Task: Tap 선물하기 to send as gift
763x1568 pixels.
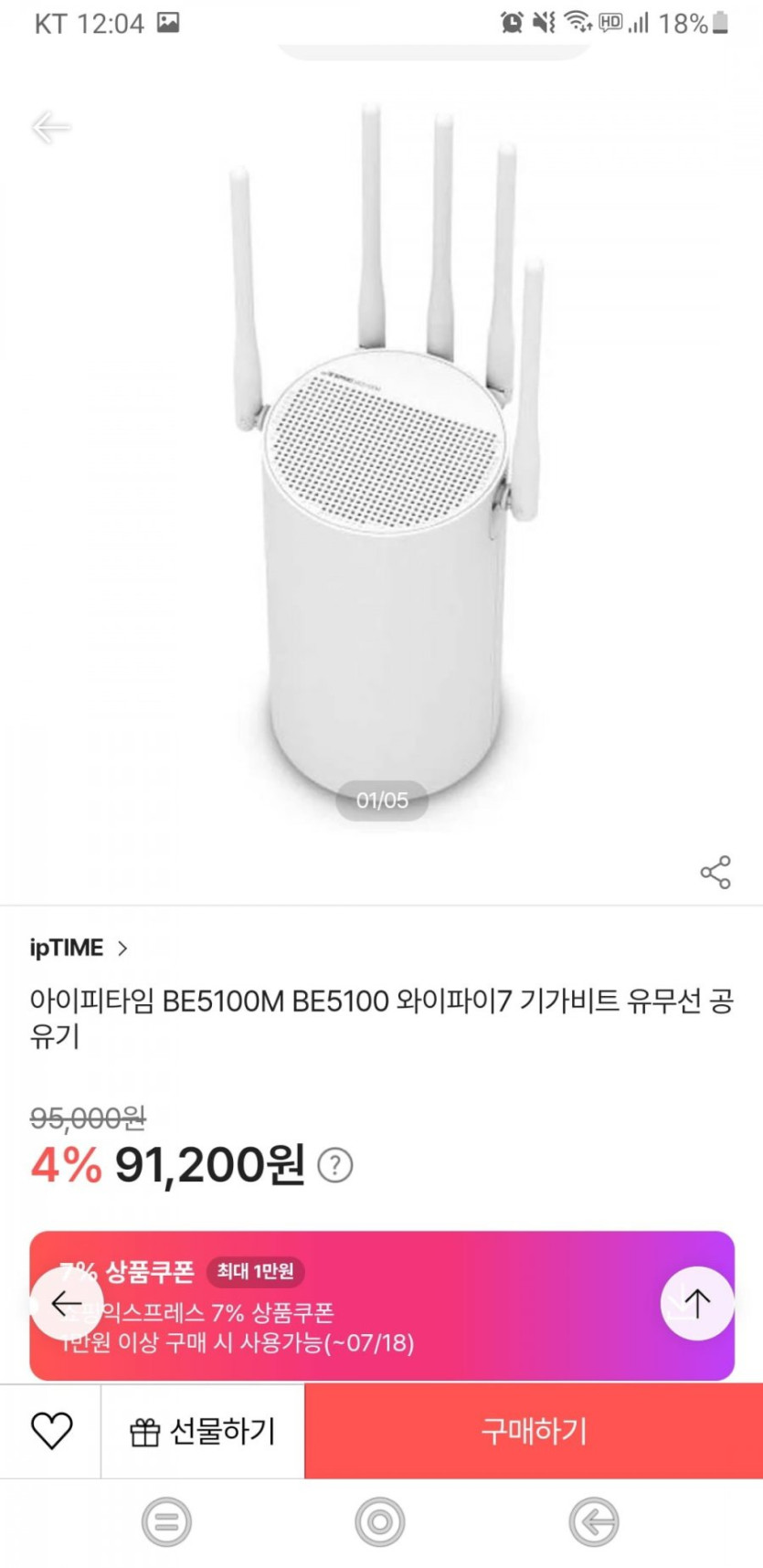Action: [203, 1431]
